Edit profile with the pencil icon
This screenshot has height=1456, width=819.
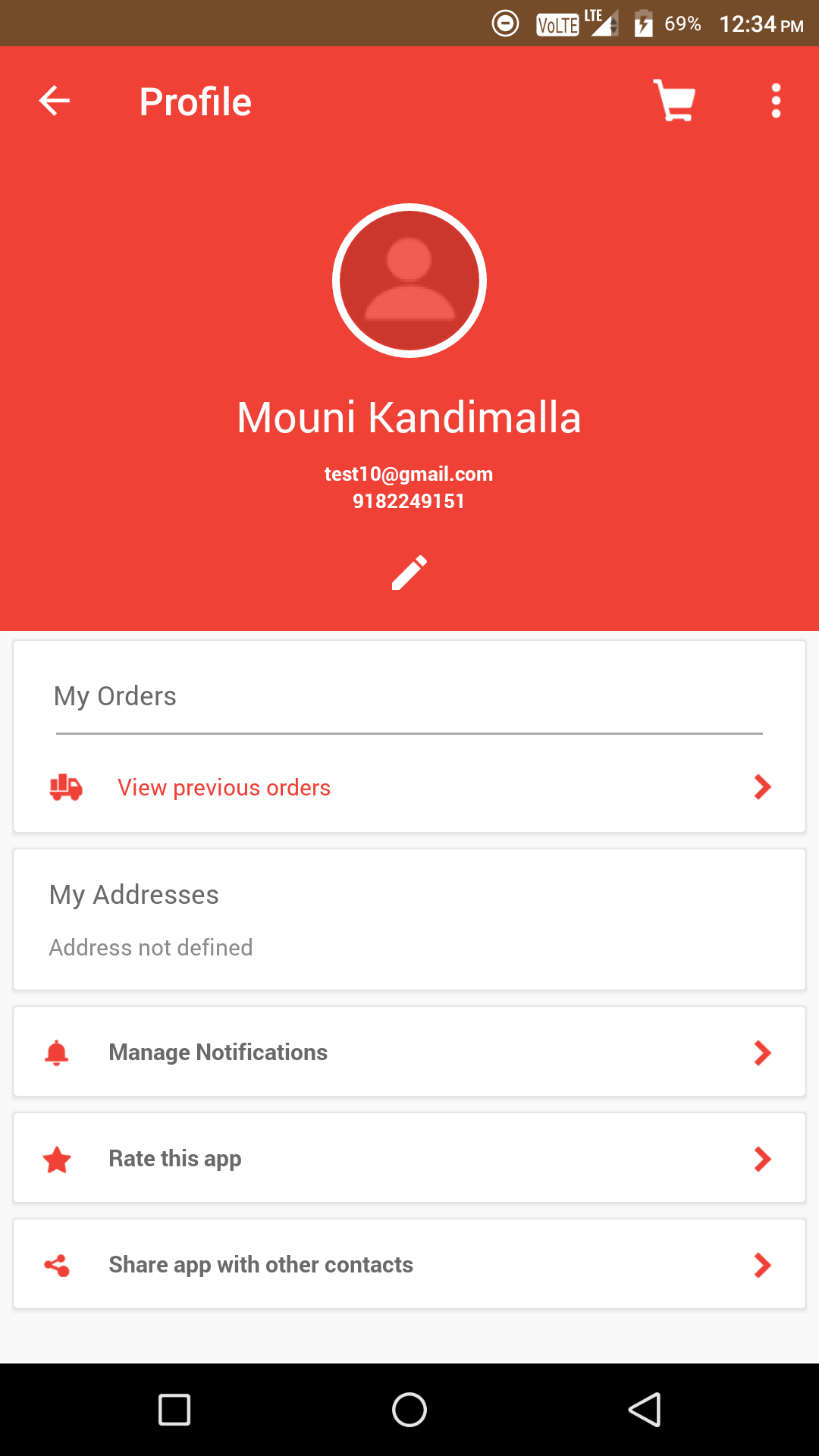tap(409, 573)
